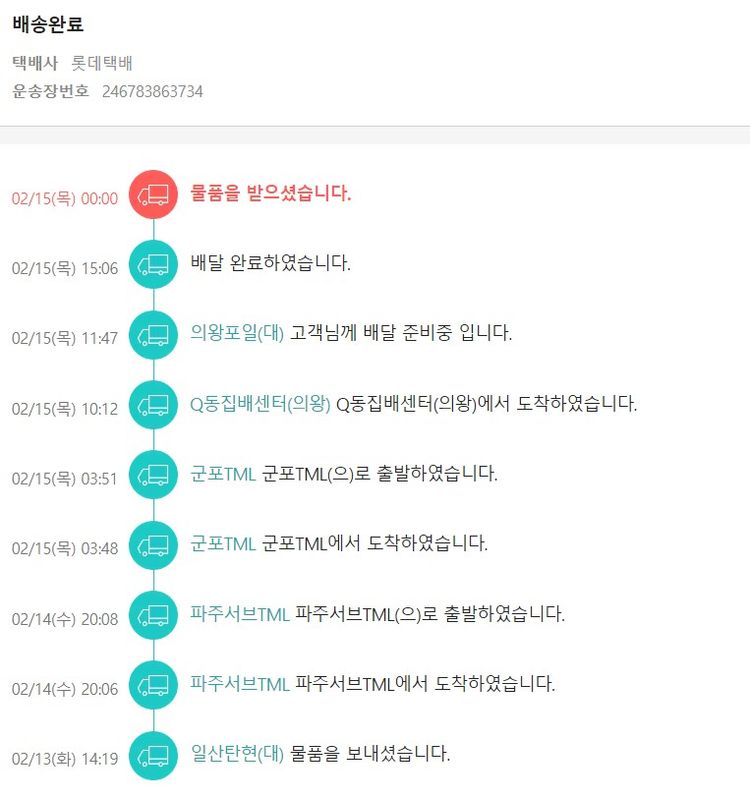
Task: Open the Q동집배센터(의왕) link
Action: (260, 404)
